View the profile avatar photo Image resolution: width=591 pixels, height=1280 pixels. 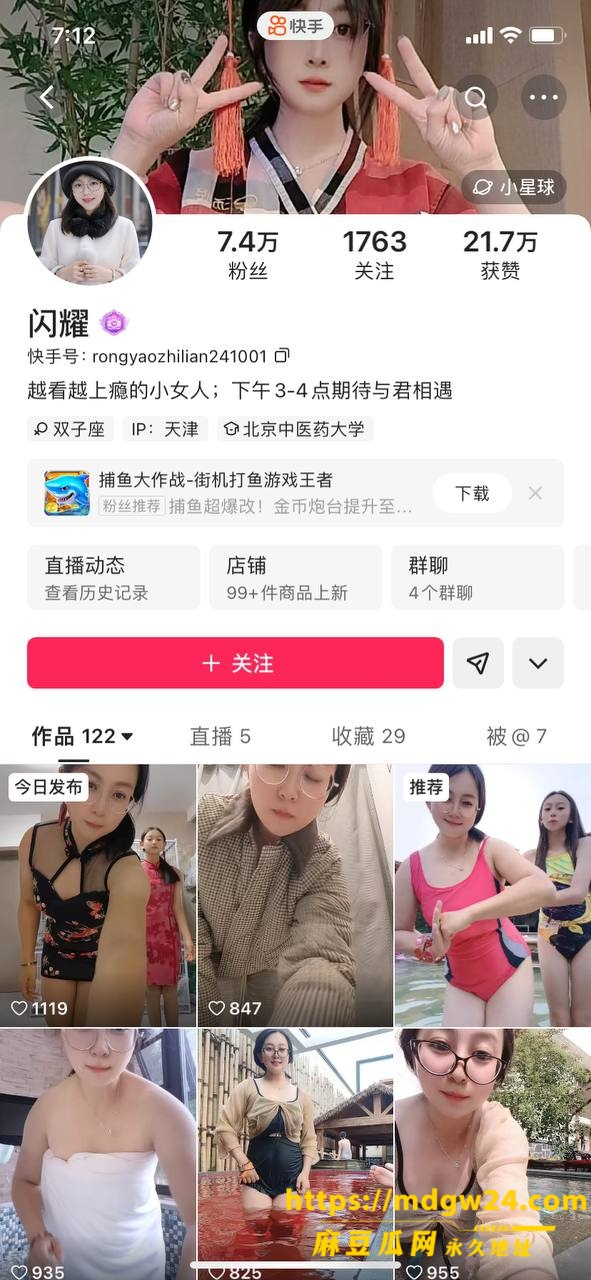90,221
